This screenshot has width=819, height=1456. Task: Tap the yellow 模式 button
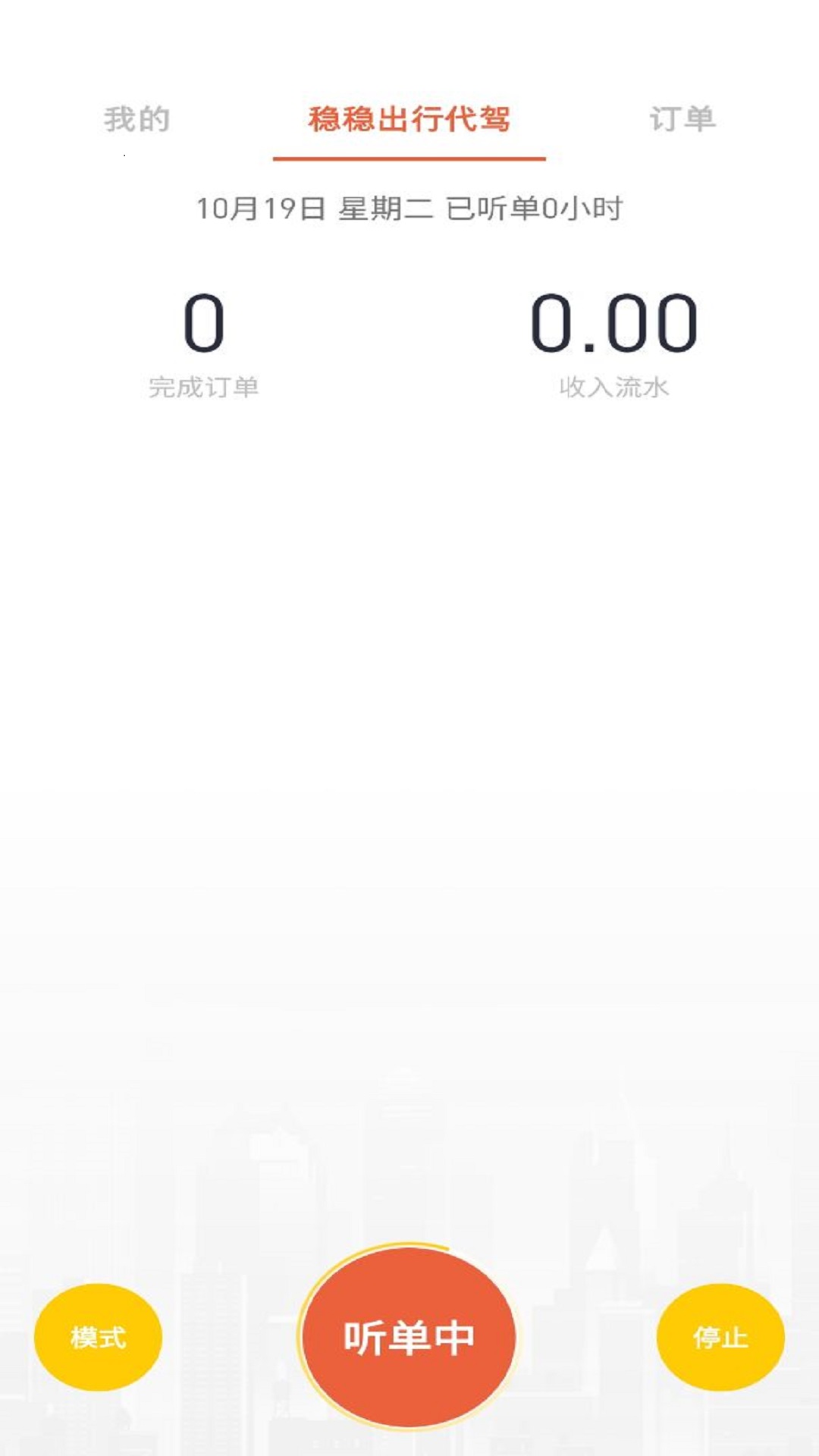(98, 1336)
